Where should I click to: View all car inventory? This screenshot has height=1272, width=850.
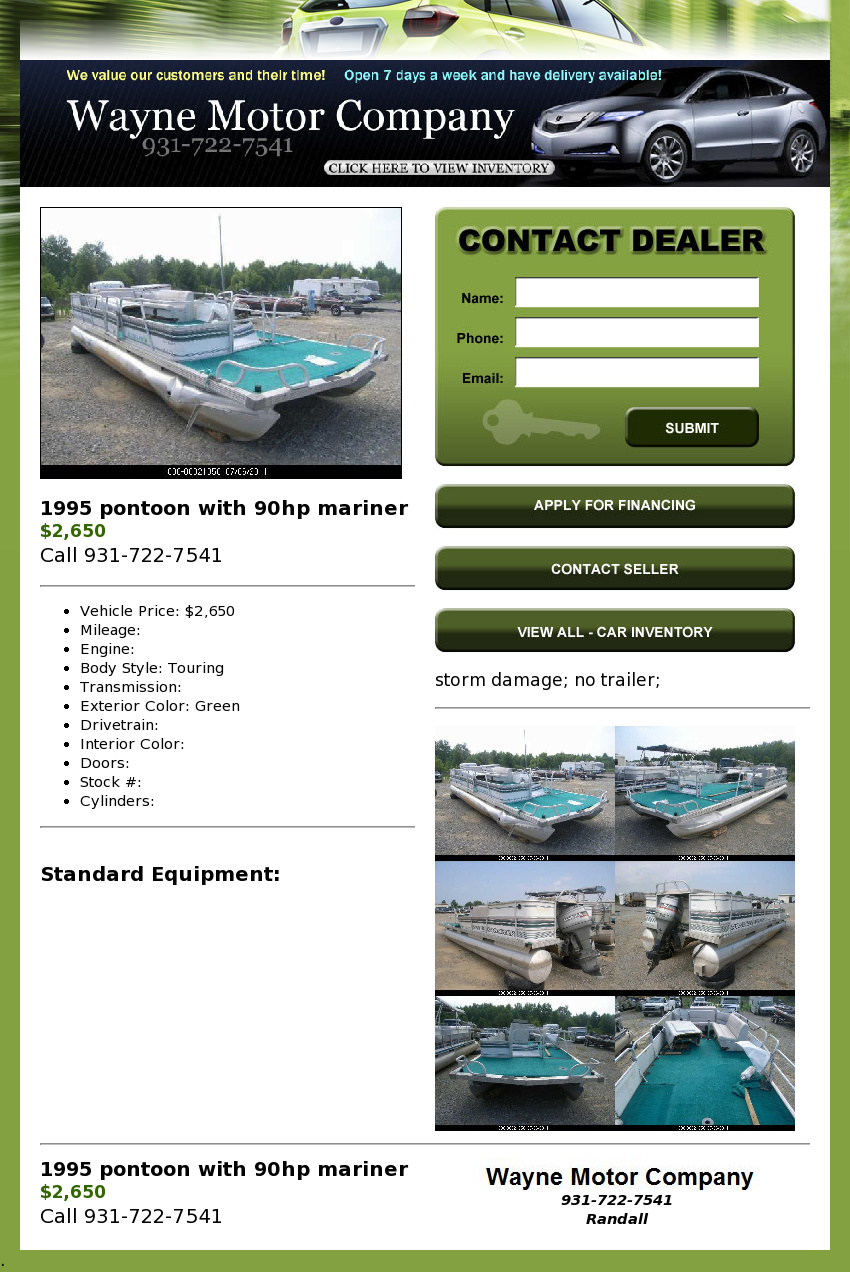point(614,631)
